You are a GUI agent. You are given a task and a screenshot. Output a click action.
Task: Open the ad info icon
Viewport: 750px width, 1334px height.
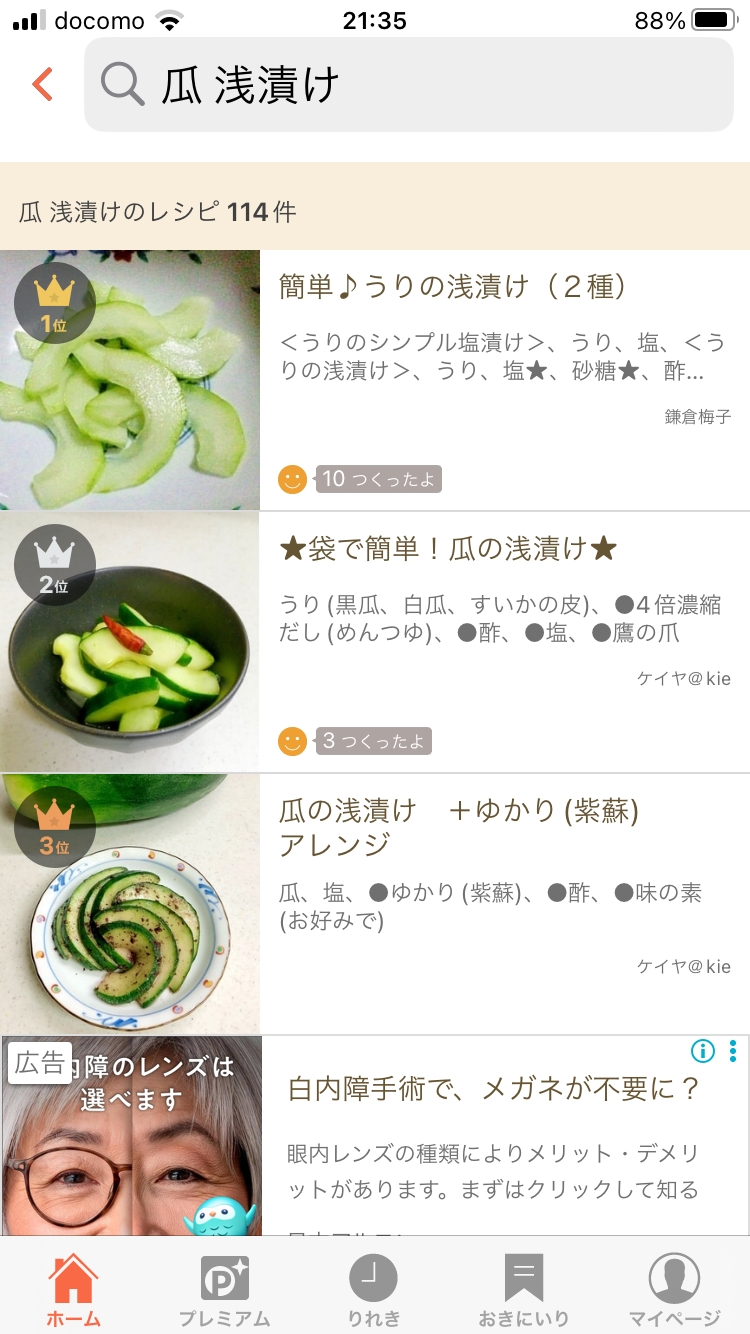703,1051
